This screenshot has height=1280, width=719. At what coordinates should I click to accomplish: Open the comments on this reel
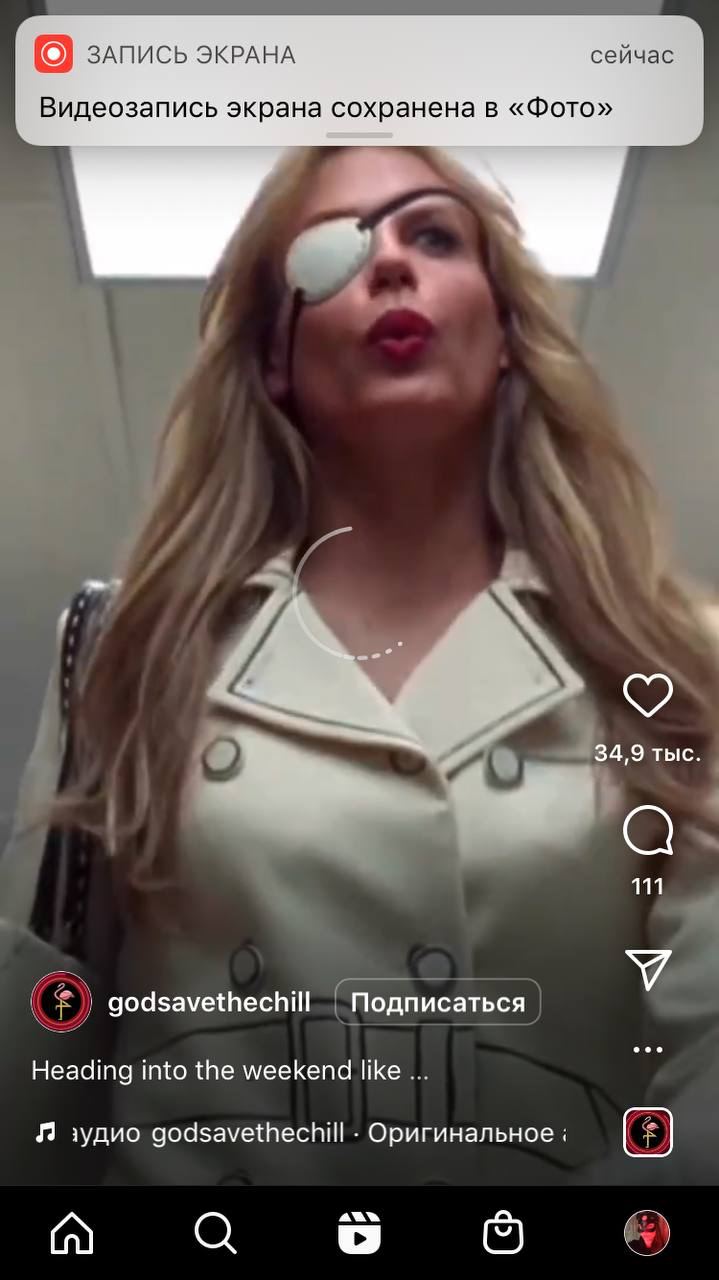647,831
